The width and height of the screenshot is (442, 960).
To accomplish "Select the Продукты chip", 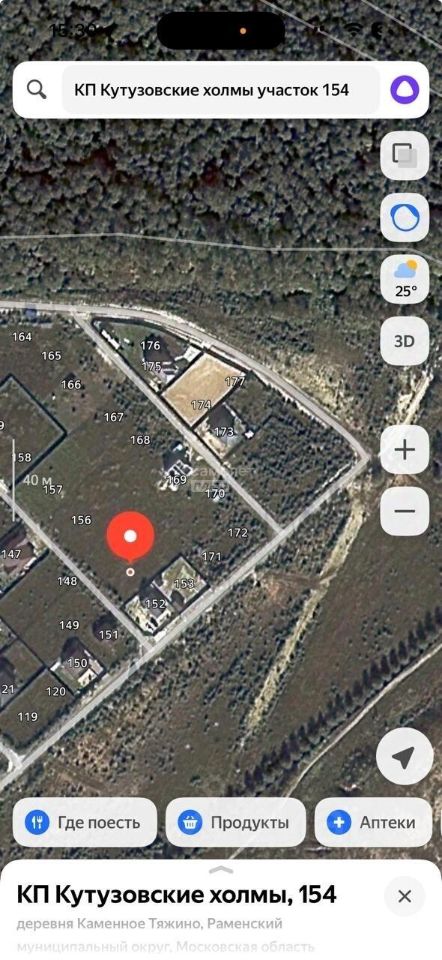I will [236, 822].
